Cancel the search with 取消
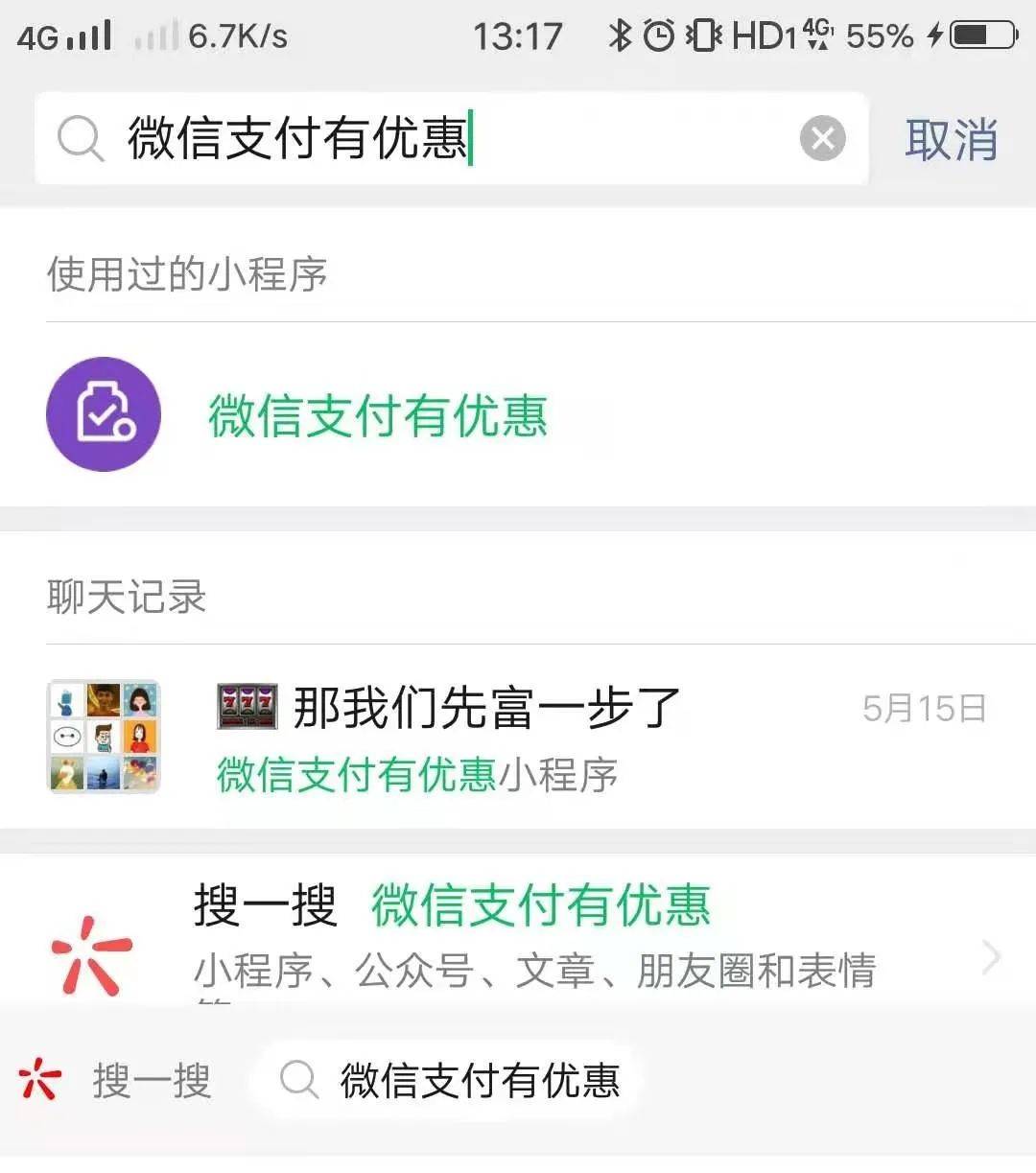1036x1173 pixels. 951,140
